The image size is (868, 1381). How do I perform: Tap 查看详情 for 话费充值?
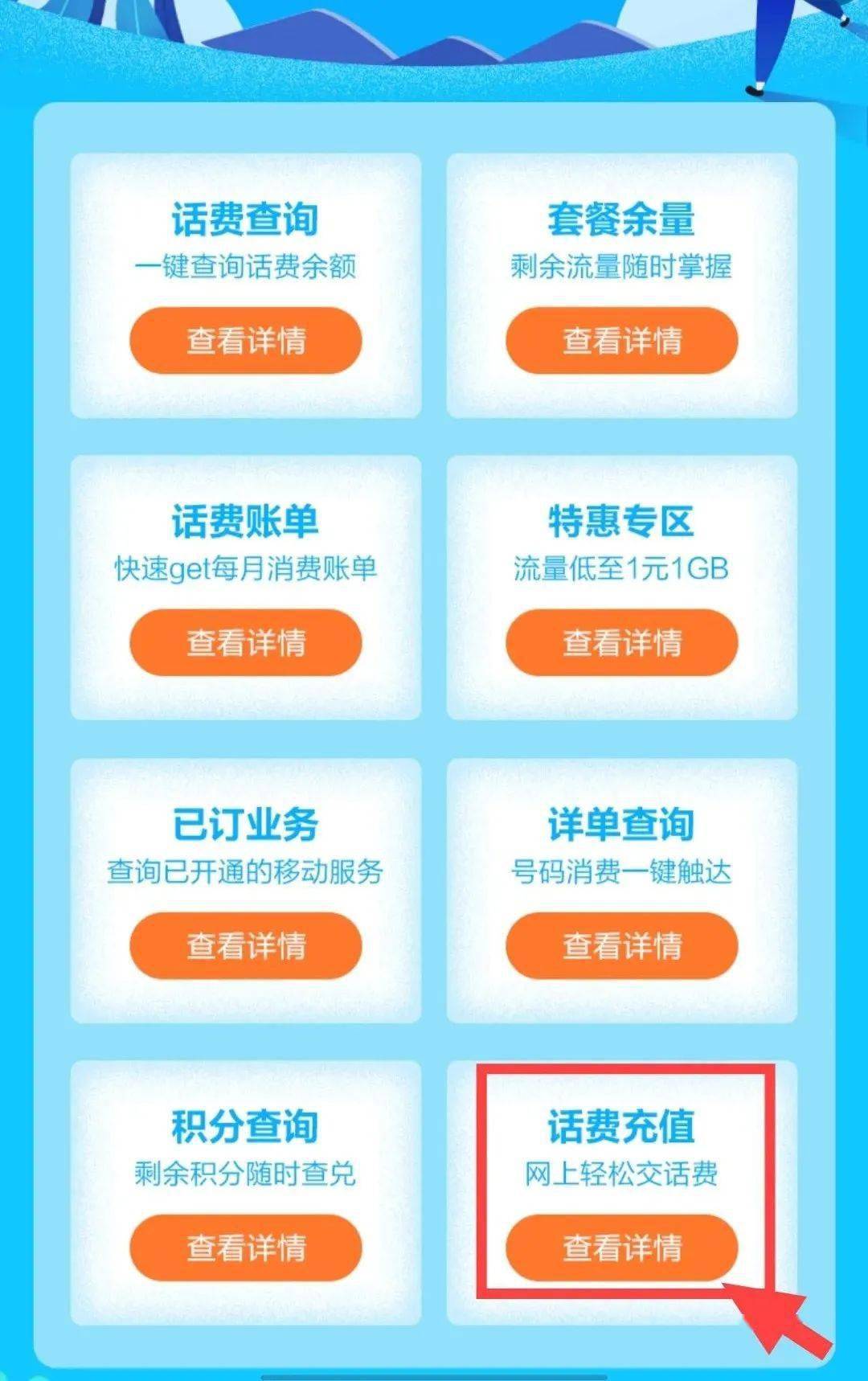click(x=621, y=1248)
